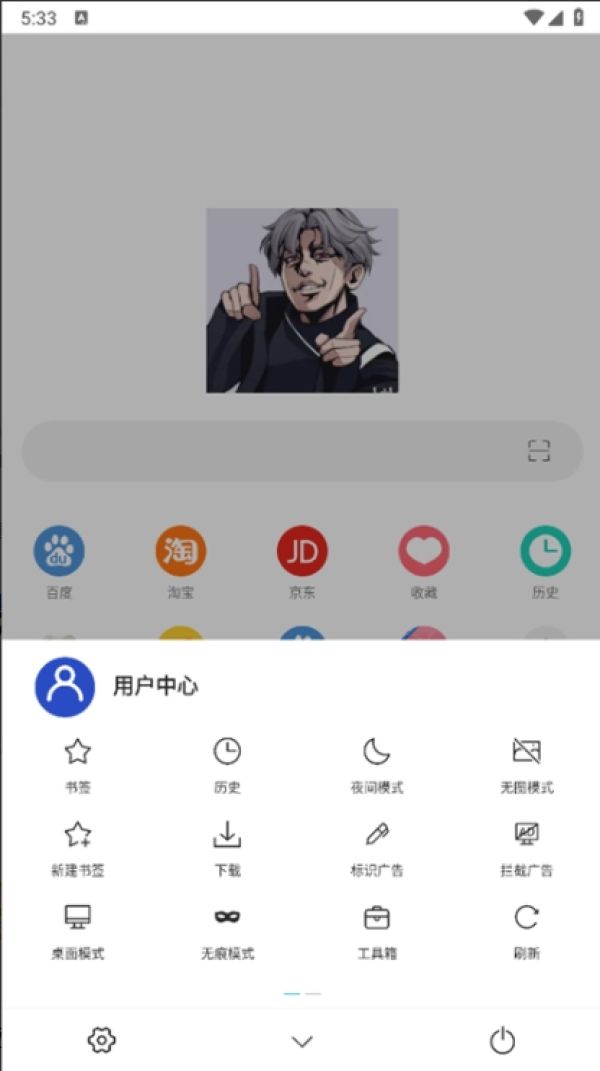Open 下载 downloads
Image resolution: width=600 pixels, height=1071 pixels.
227,846
